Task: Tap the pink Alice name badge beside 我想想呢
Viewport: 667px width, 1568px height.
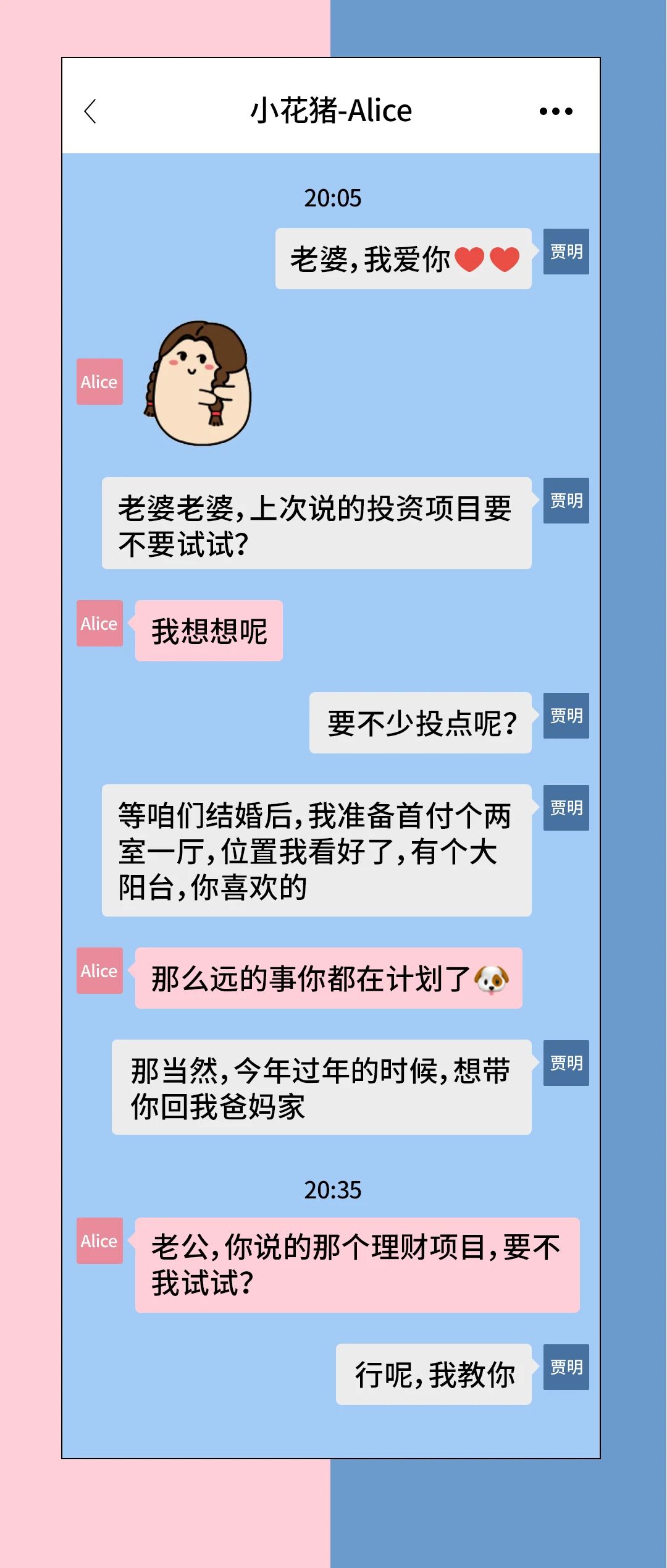Action: tap(99, 624)
